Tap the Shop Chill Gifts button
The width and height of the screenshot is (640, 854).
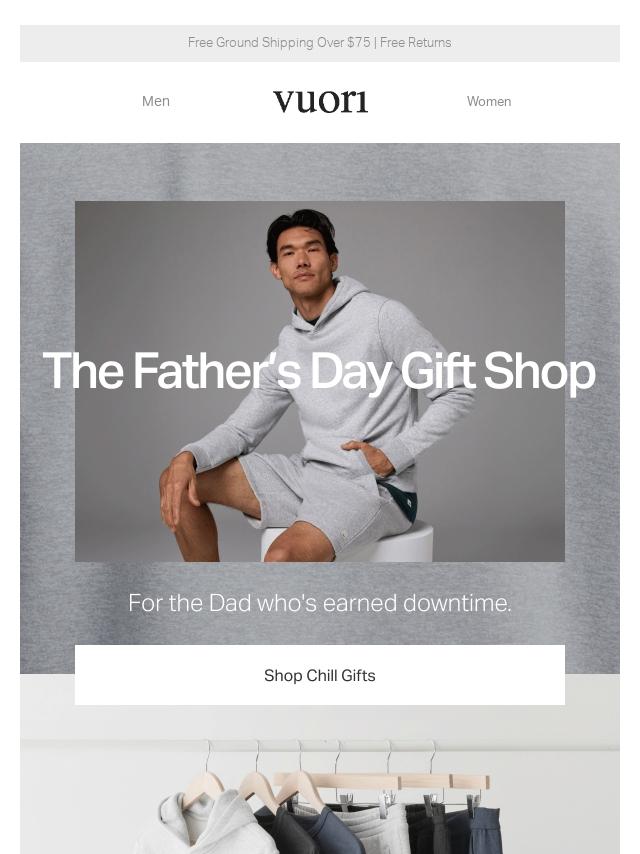click(x=319, y=675)
